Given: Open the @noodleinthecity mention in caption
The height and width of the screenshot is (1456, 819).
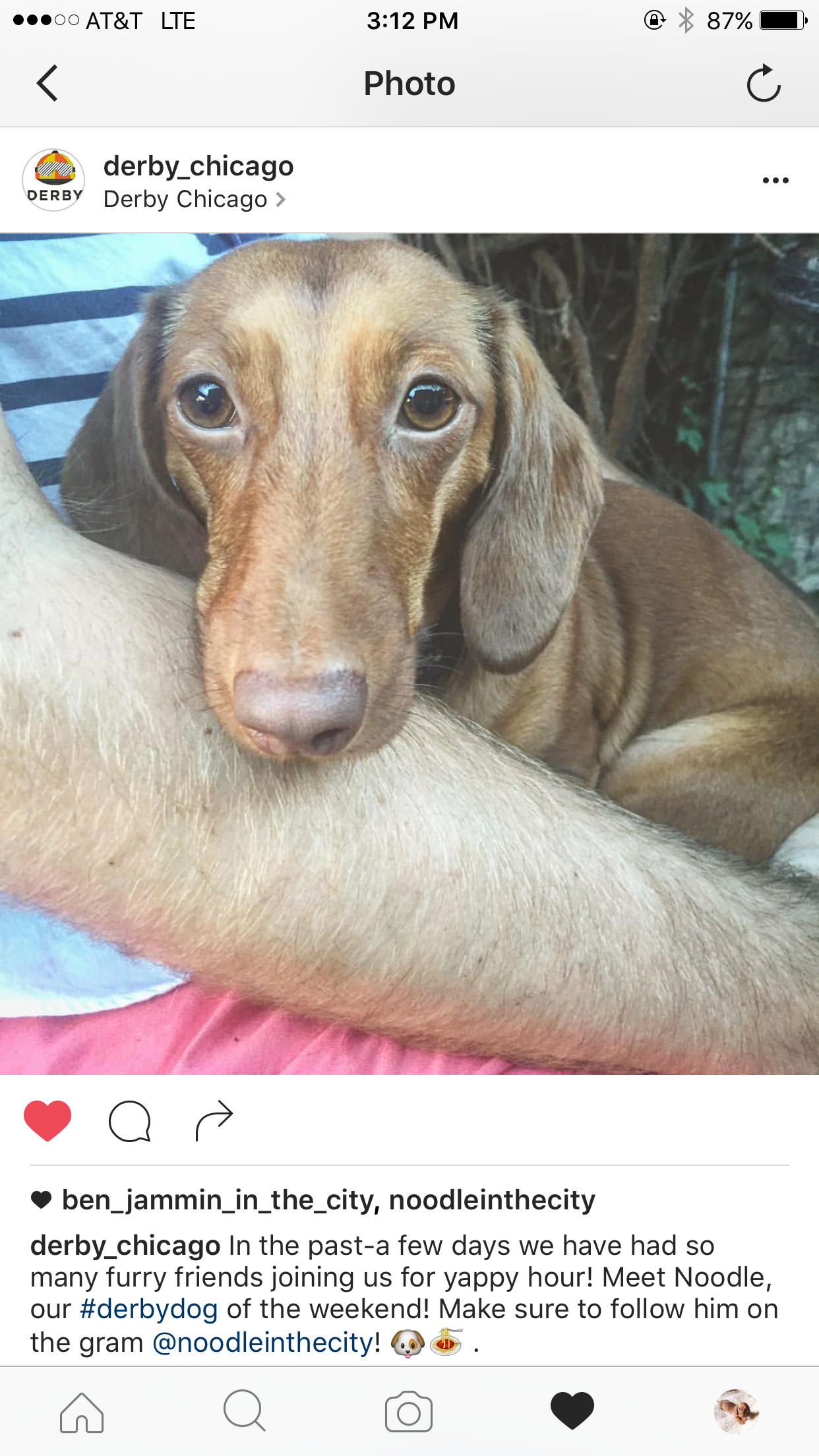Looking at the screenshot, I should (263, 1343).
